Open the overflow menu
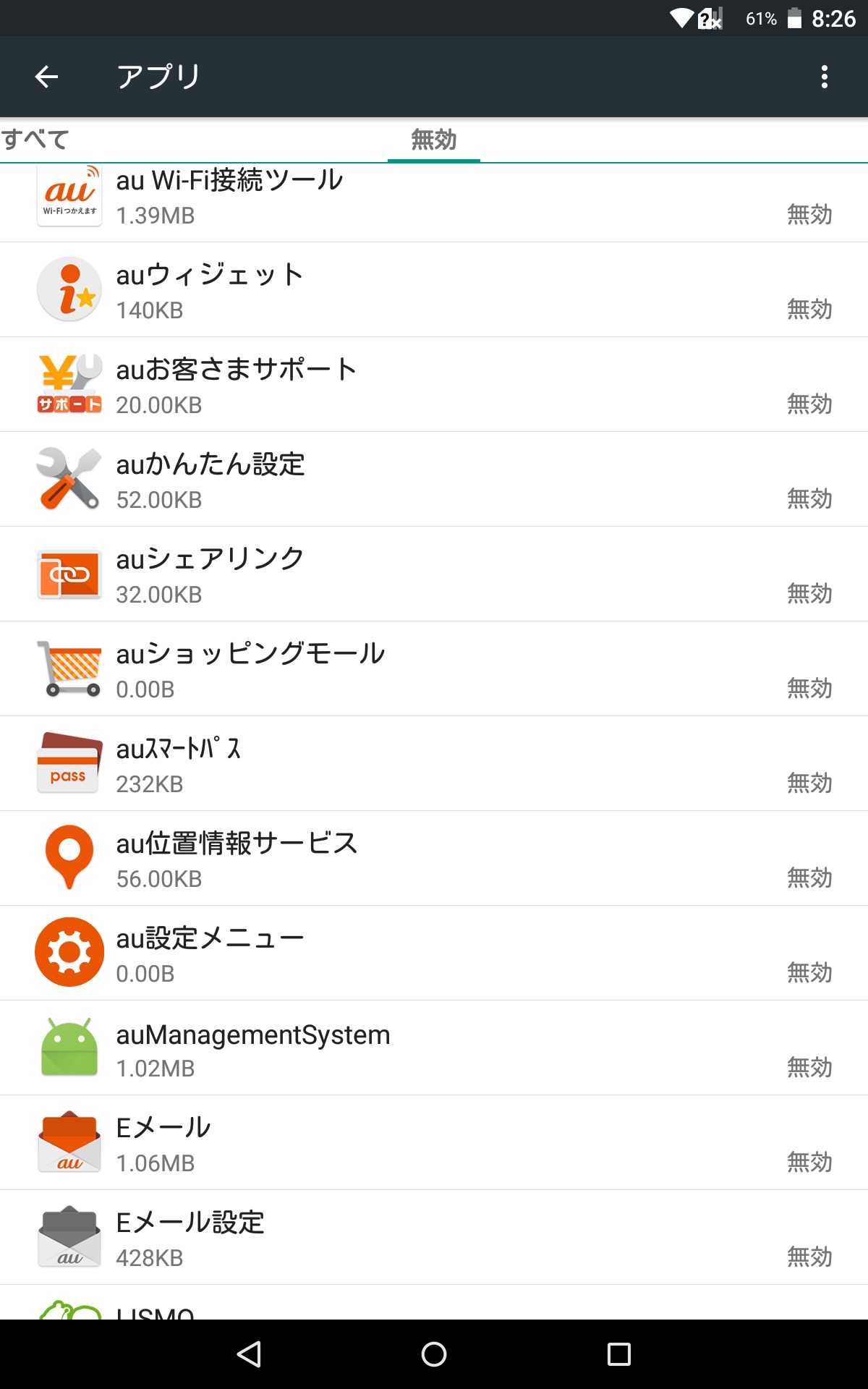 pos(824,77)
